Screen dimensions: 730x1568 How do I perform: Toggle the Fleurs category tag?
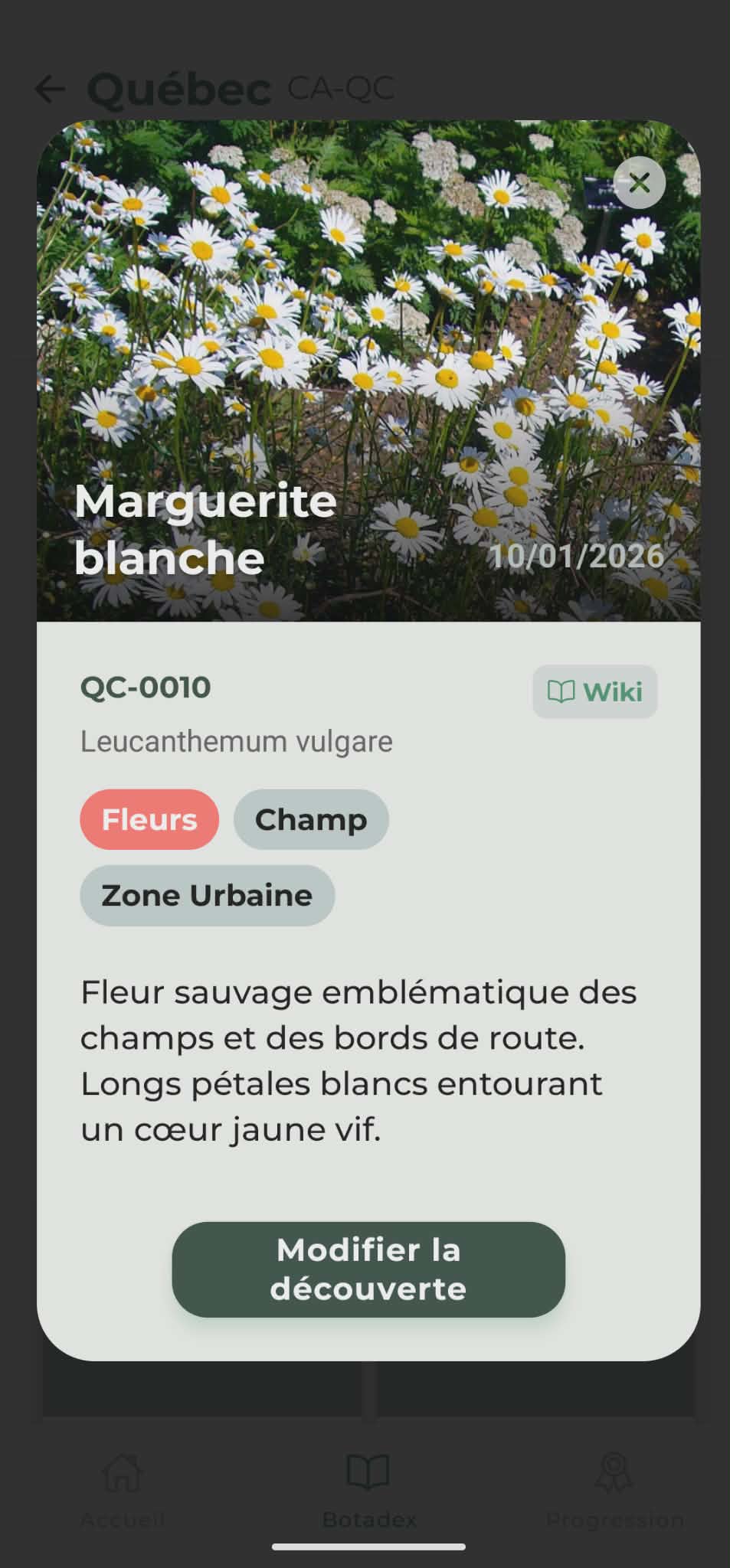pyautogui.click(x=149, y=818)
